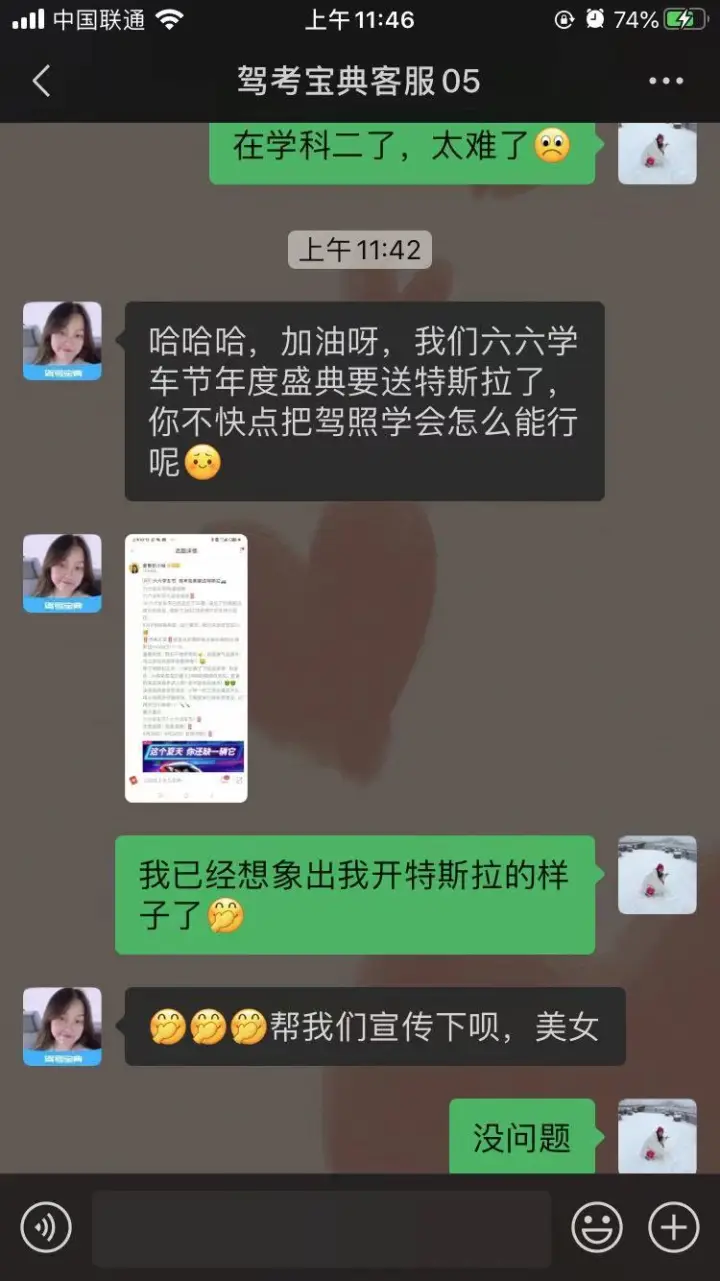Open the shared screenshot image
The image size is (720, 1281).
[186, 668]
